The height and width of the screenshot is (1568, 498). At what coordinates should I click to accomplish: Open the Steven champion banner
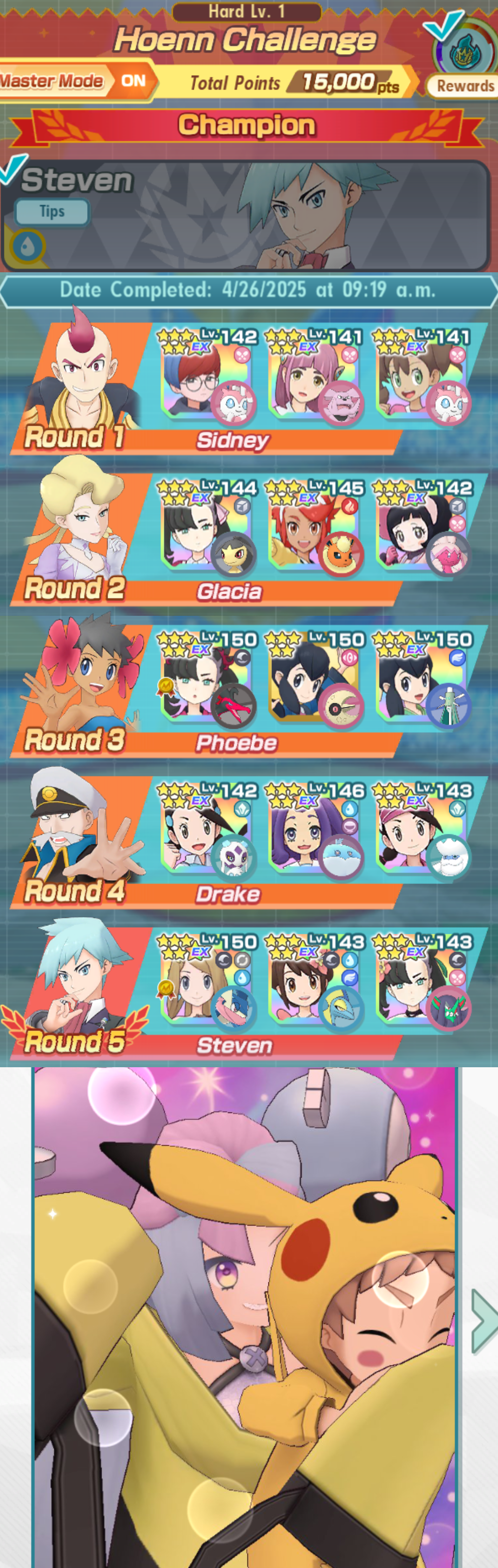[304, 216]
